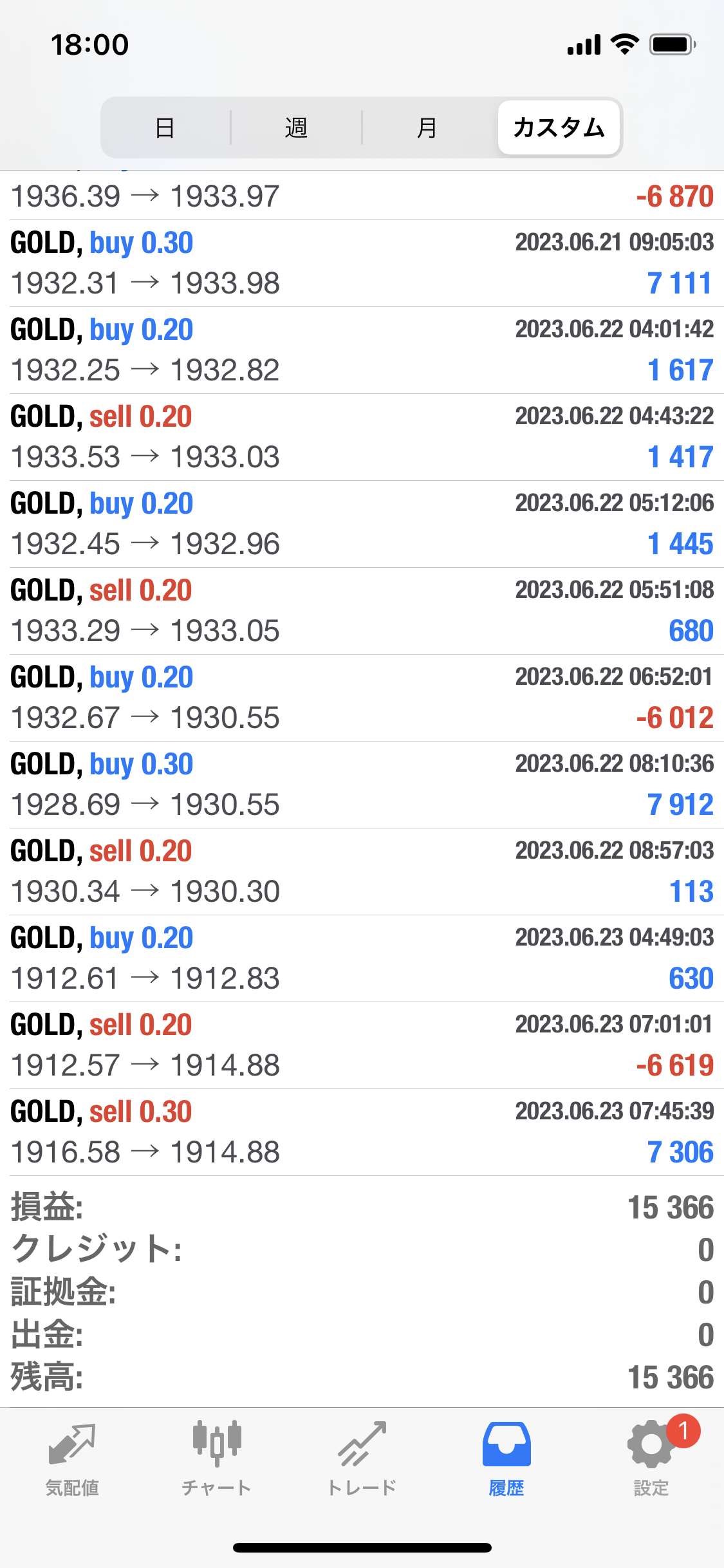Open the buy 0.30 trade from 2023.06.22 08:10:36
The width and height of the screenshot is (724, 1568).
point(362,785)
